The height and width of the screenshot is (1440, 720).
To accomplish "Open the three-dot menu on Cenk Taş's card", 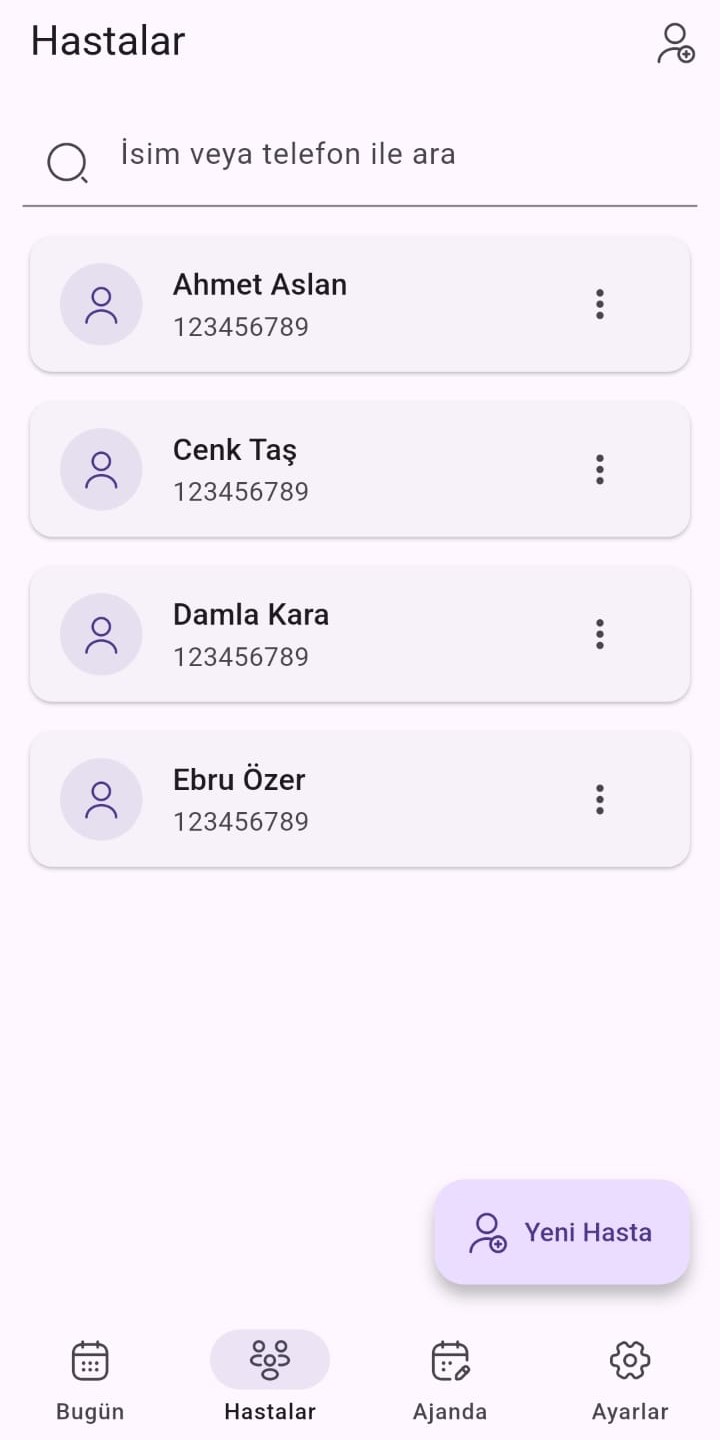I will [599, 469].
